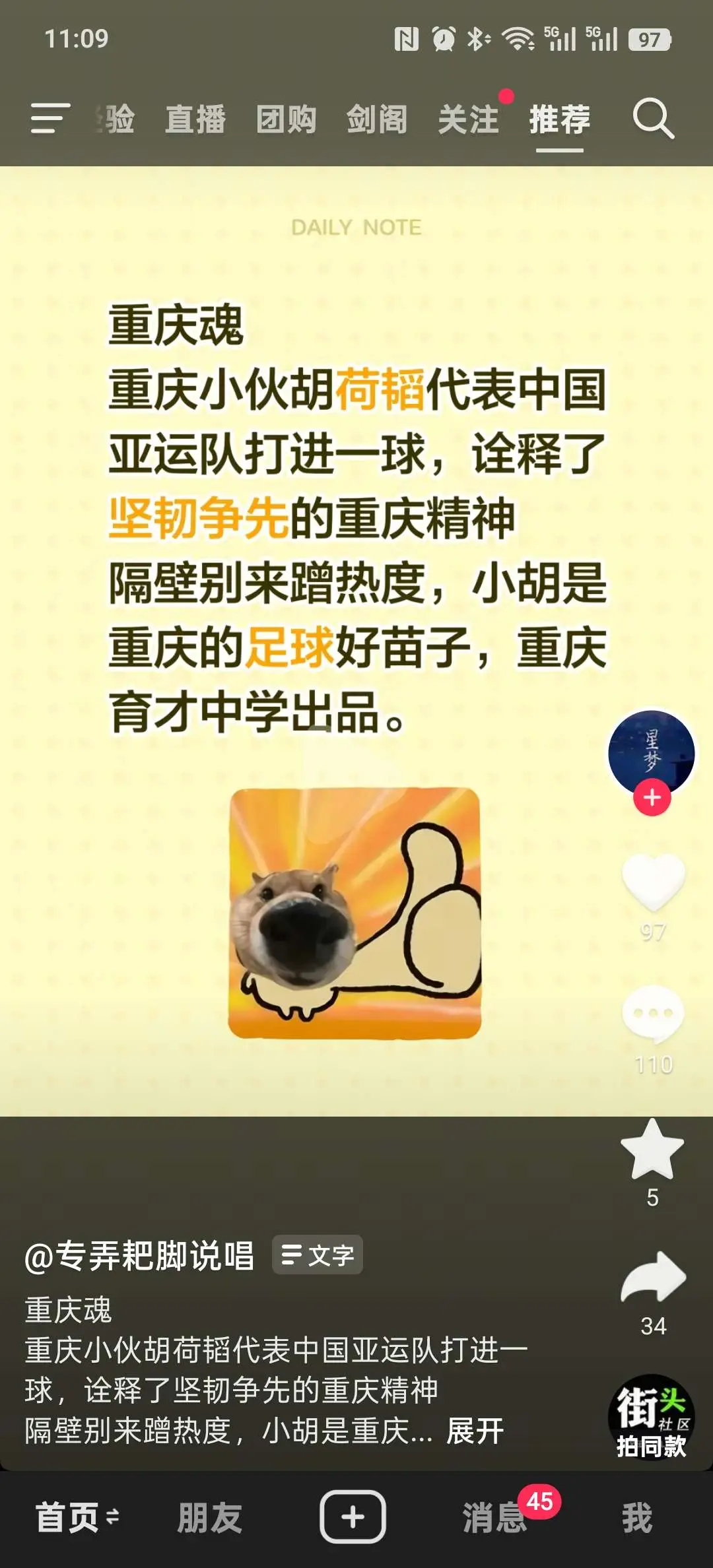Open the side drawer menu
This screenshot has width=713, height=1568.
[50, 119]
